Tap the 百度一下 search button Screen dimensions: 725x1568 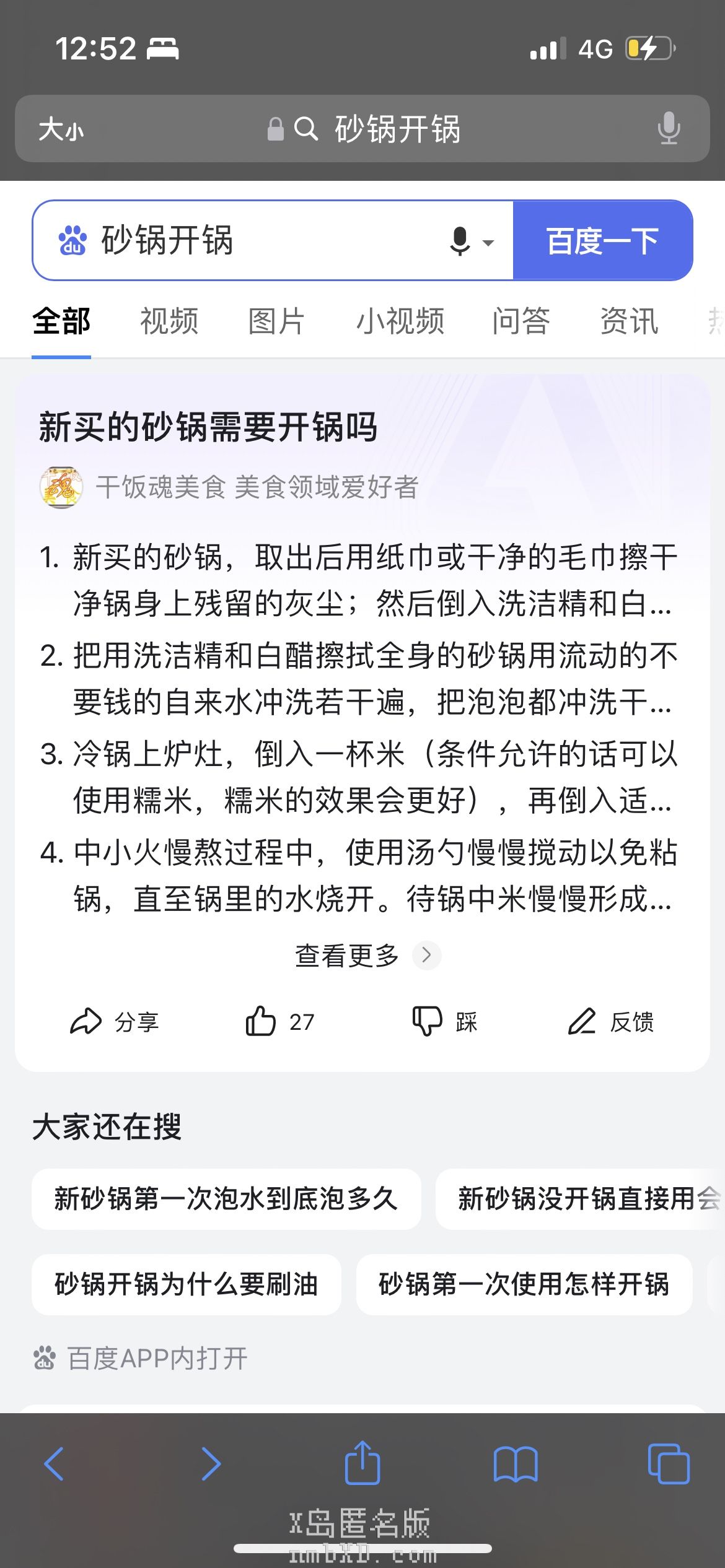click(x=602, y=241)
